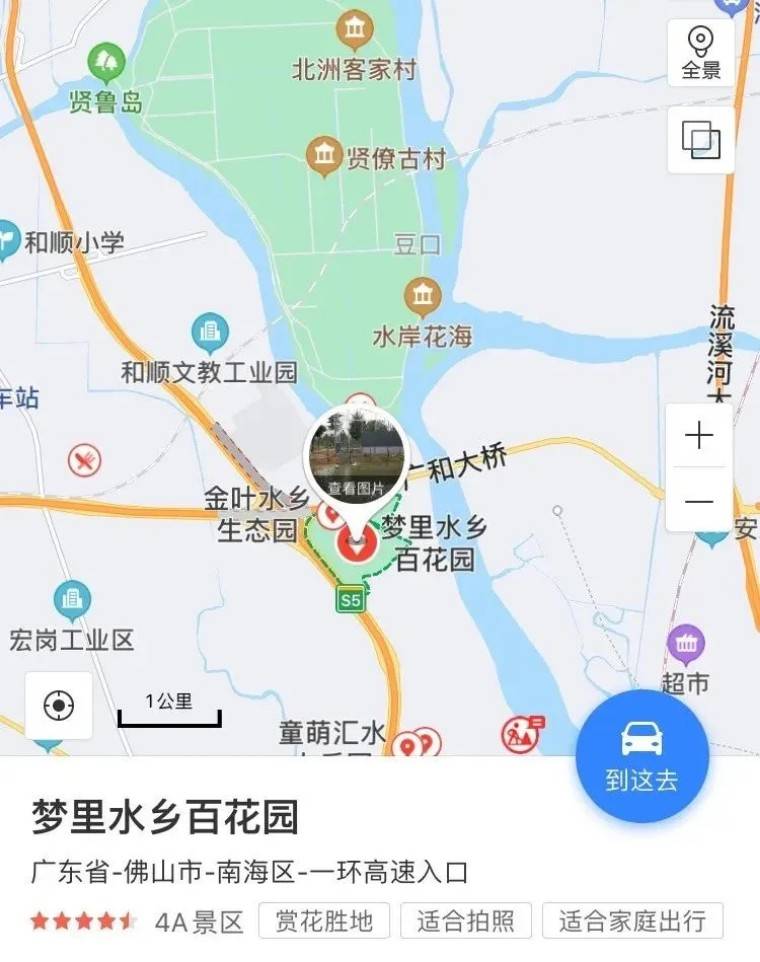Open the map layers selector

(700, 140)
